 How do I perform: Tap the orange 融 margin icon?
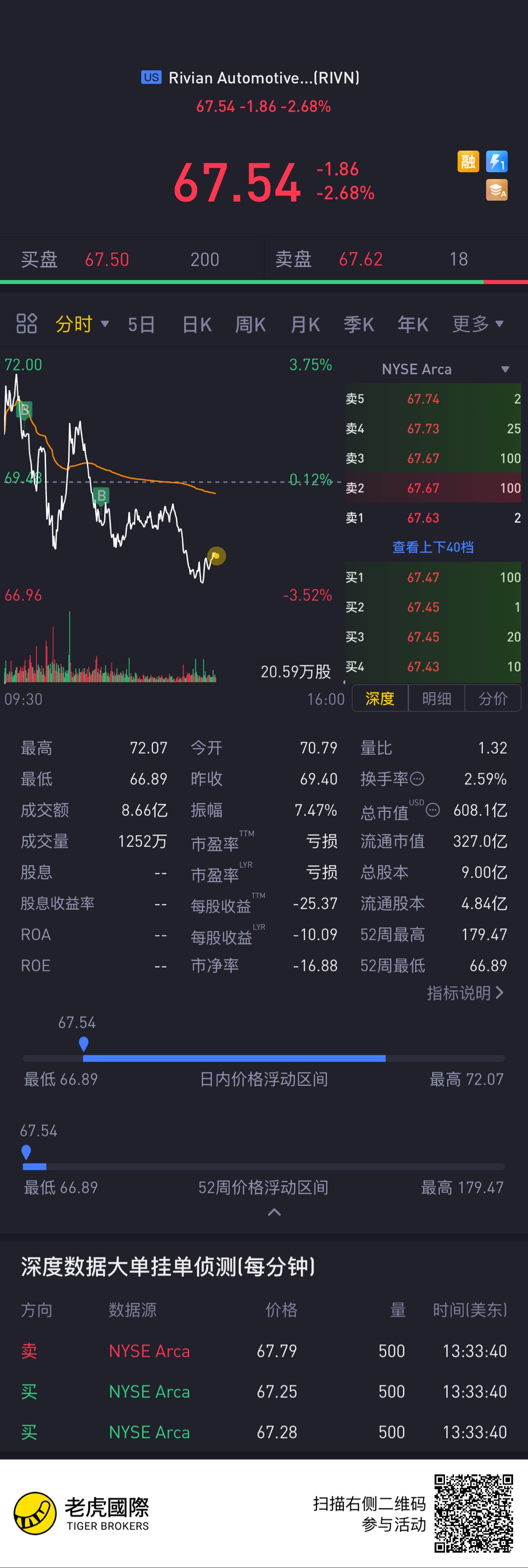click(x=468, y=161)
